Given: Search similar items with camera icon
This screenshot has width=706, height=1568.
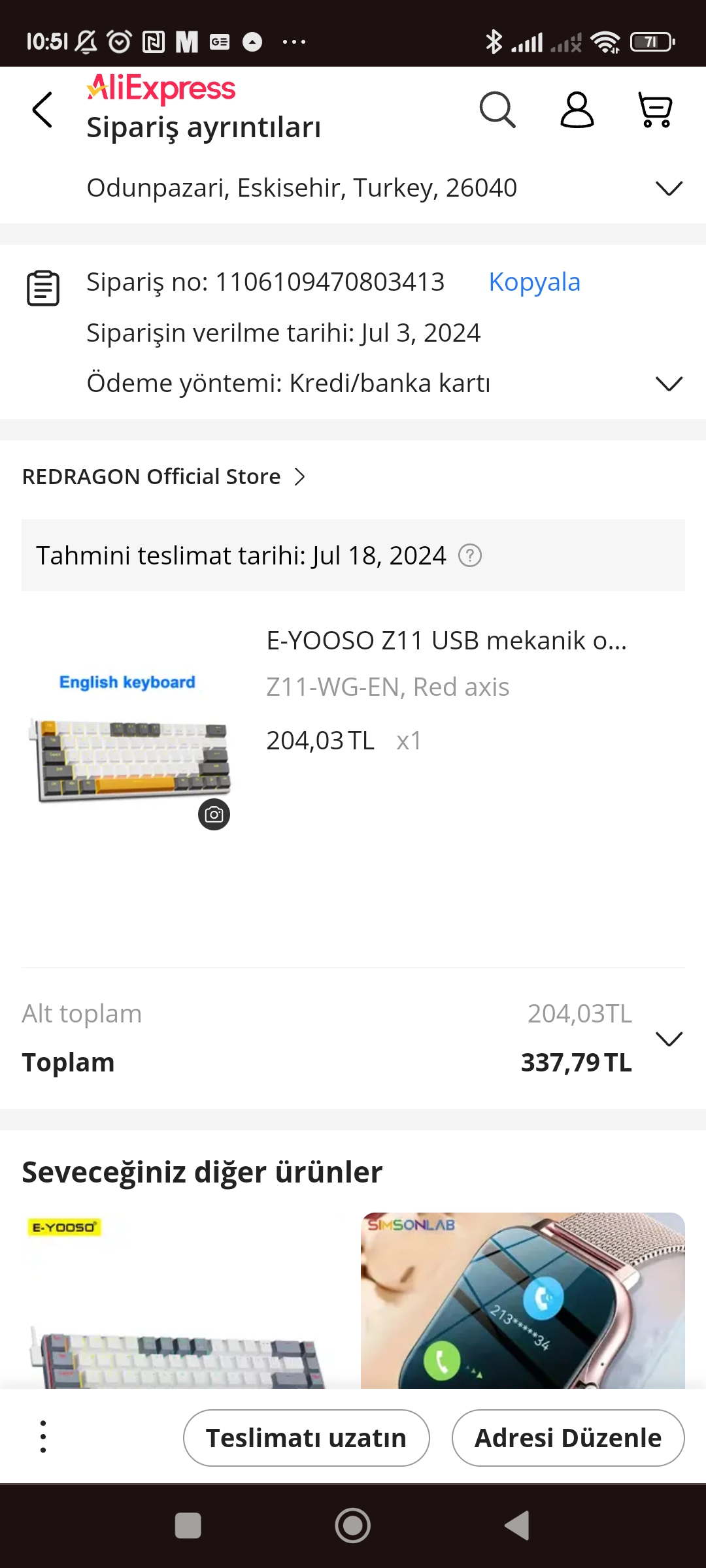Looking at the screenshot, I should point(214,815).
